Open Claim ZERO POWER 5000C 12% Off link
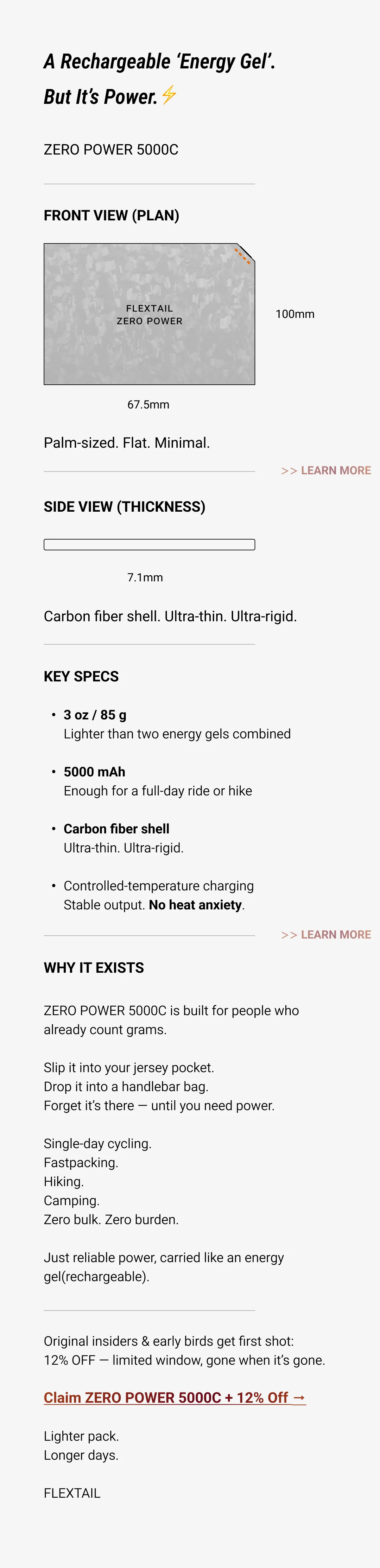The height and width of the screenshot is (1568, 380). click(x=174, y=1398)
